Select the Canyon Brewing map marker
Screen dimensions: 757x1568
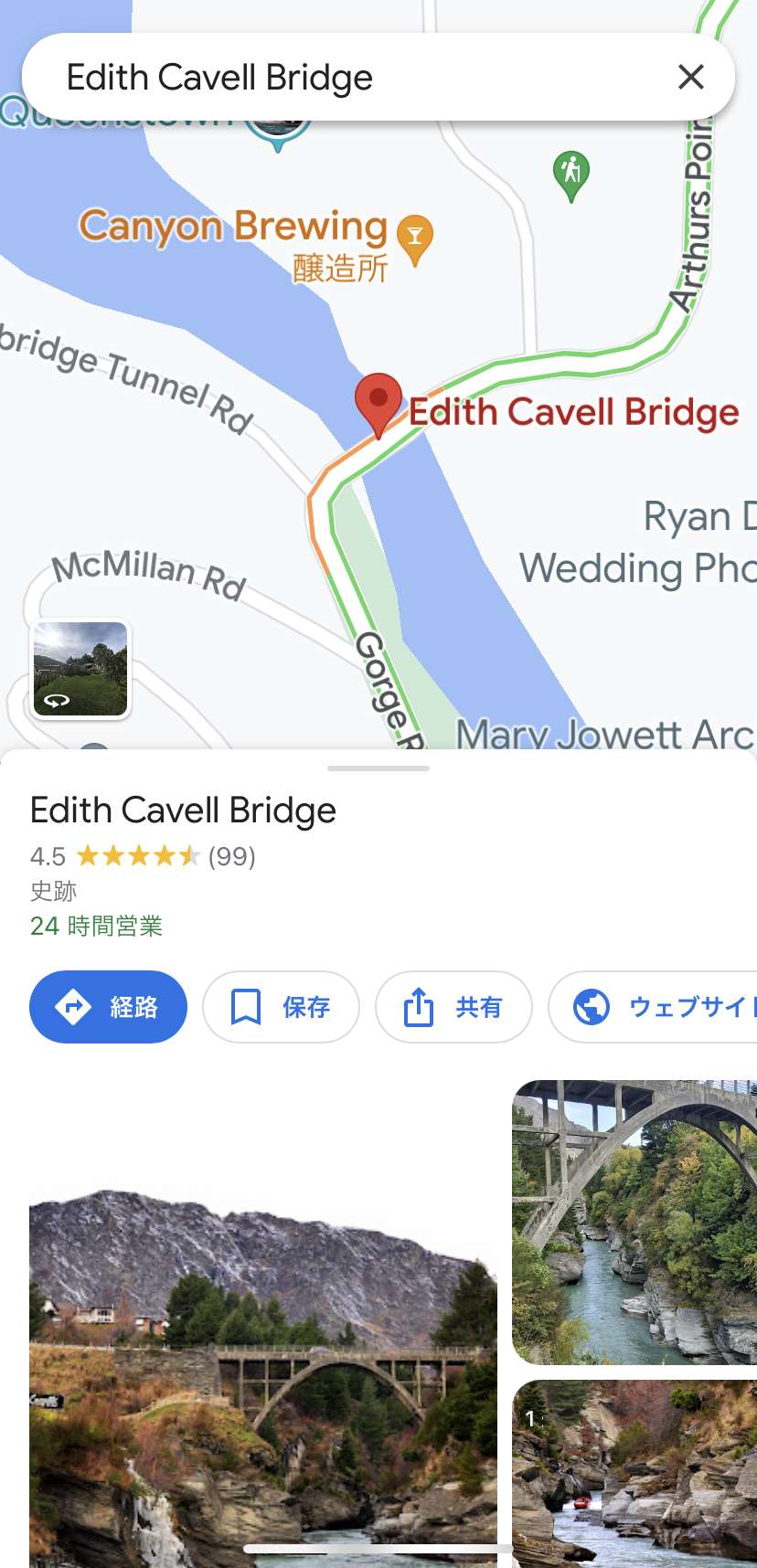(415, 240)
